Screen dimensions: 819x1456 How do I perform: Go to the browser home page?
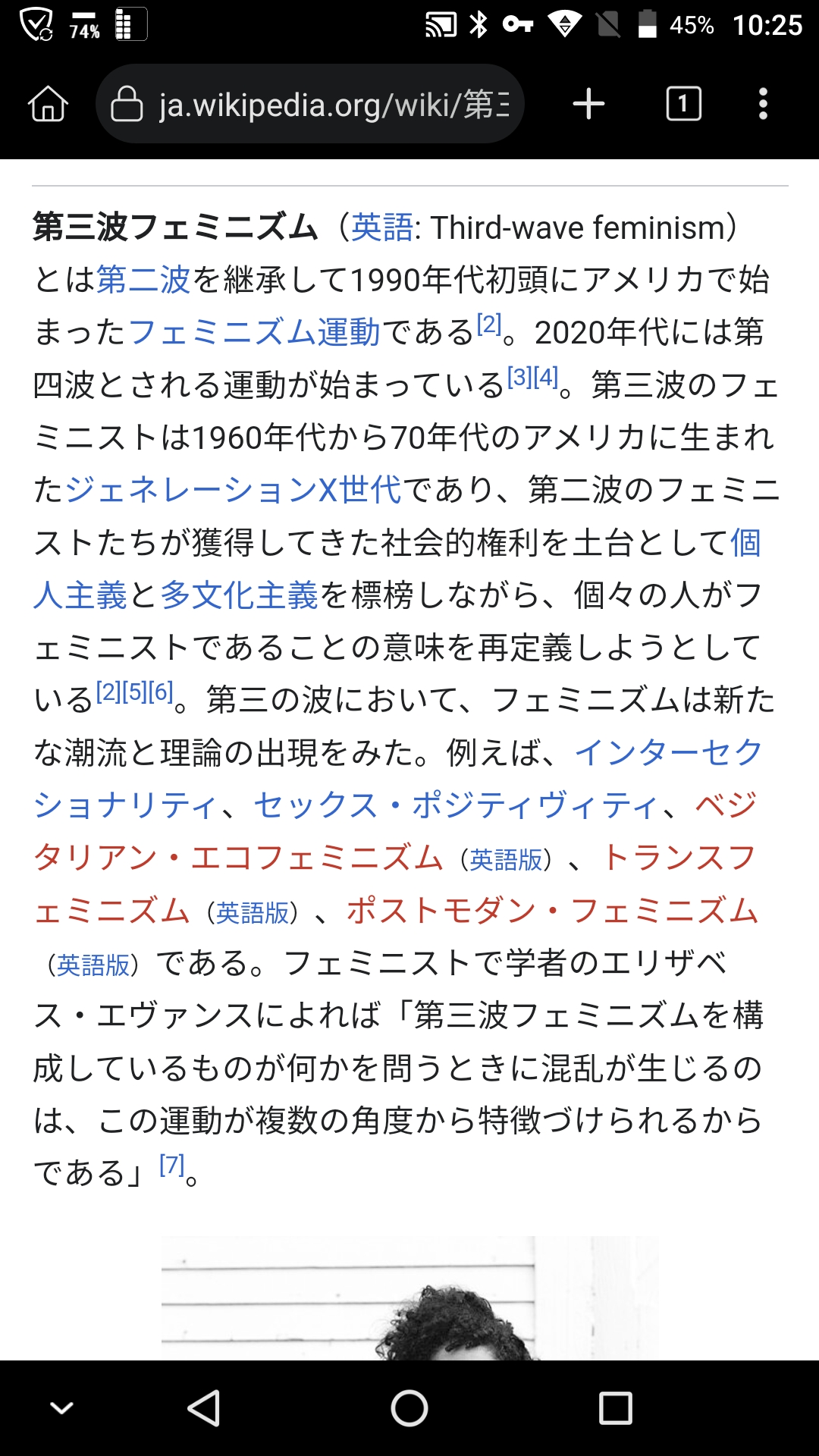coord(48,104)
